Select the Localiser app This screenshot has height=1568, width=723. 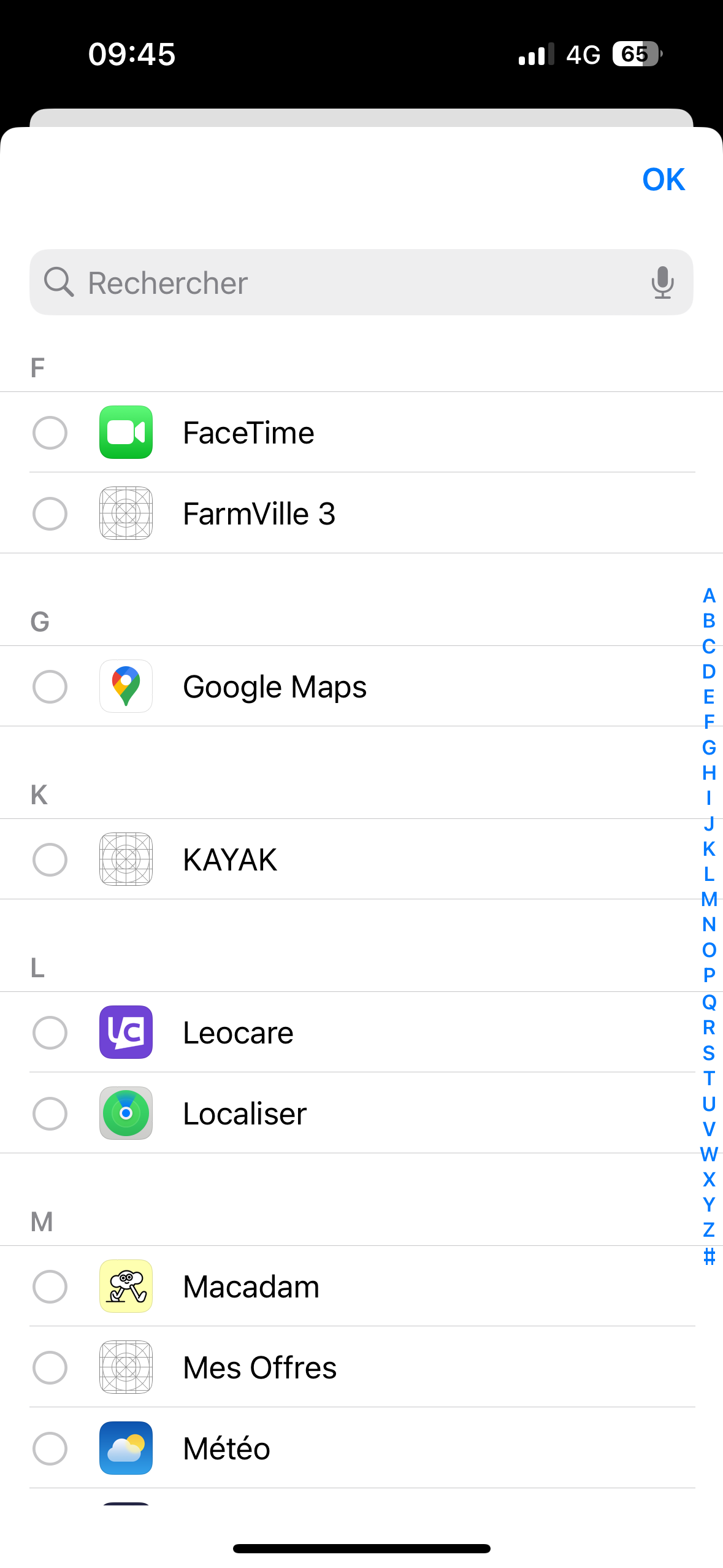tap(361, 1113)
